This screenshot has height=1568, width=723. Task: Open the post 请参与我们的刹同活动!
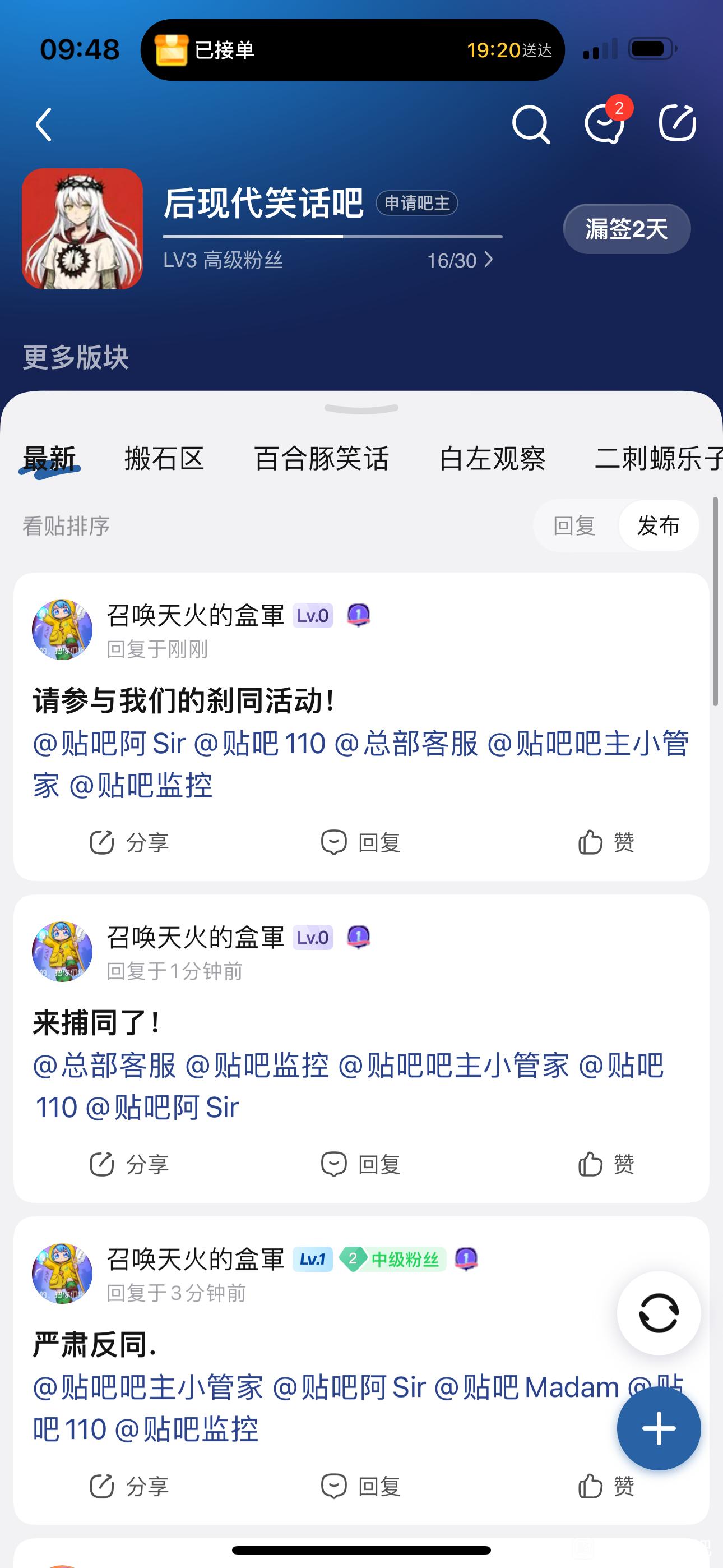184,700
